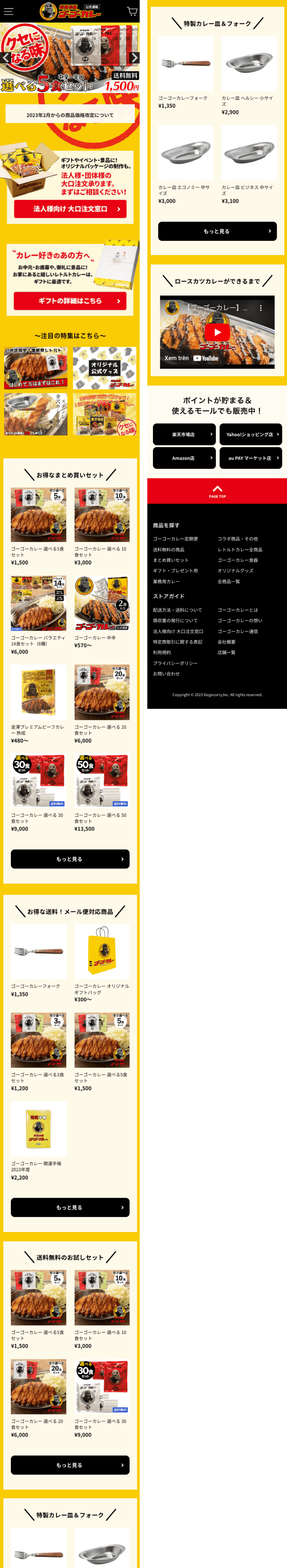
Task: Open Yahoo!ショッピング店
Action: coord(250,434)
